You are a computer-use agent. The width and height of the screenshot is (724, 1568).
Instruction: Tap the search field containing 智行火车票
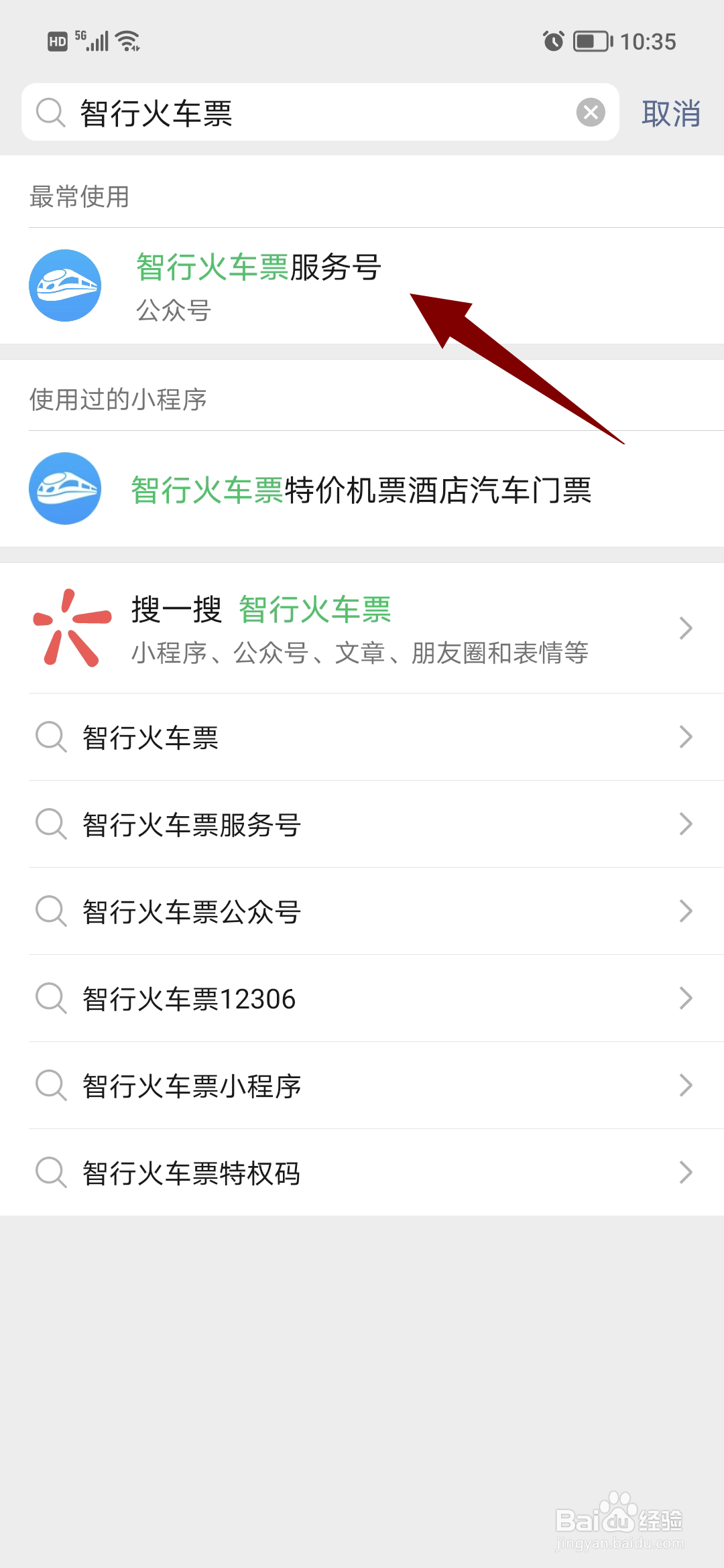point(320,112)
